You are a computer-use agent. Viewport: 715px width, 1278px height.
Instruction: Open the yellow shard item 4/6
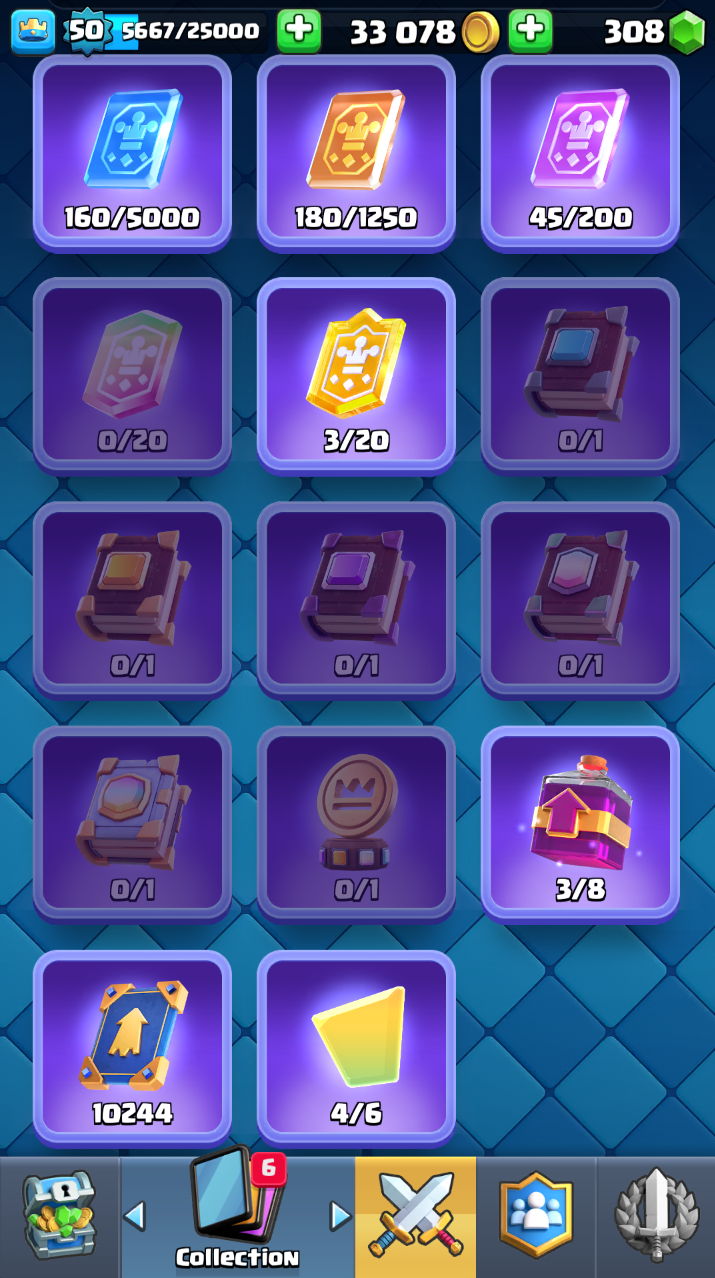(356, 1045)
